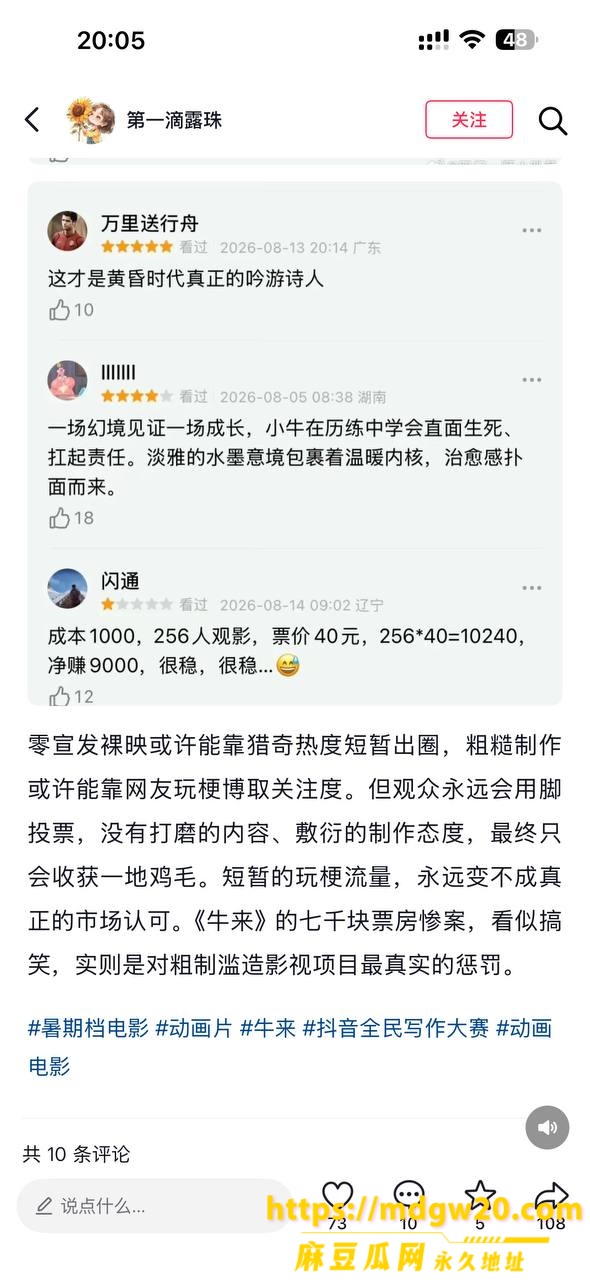Like the post with the heart icon
The image size is (590, 1280).
point(338,1196)
